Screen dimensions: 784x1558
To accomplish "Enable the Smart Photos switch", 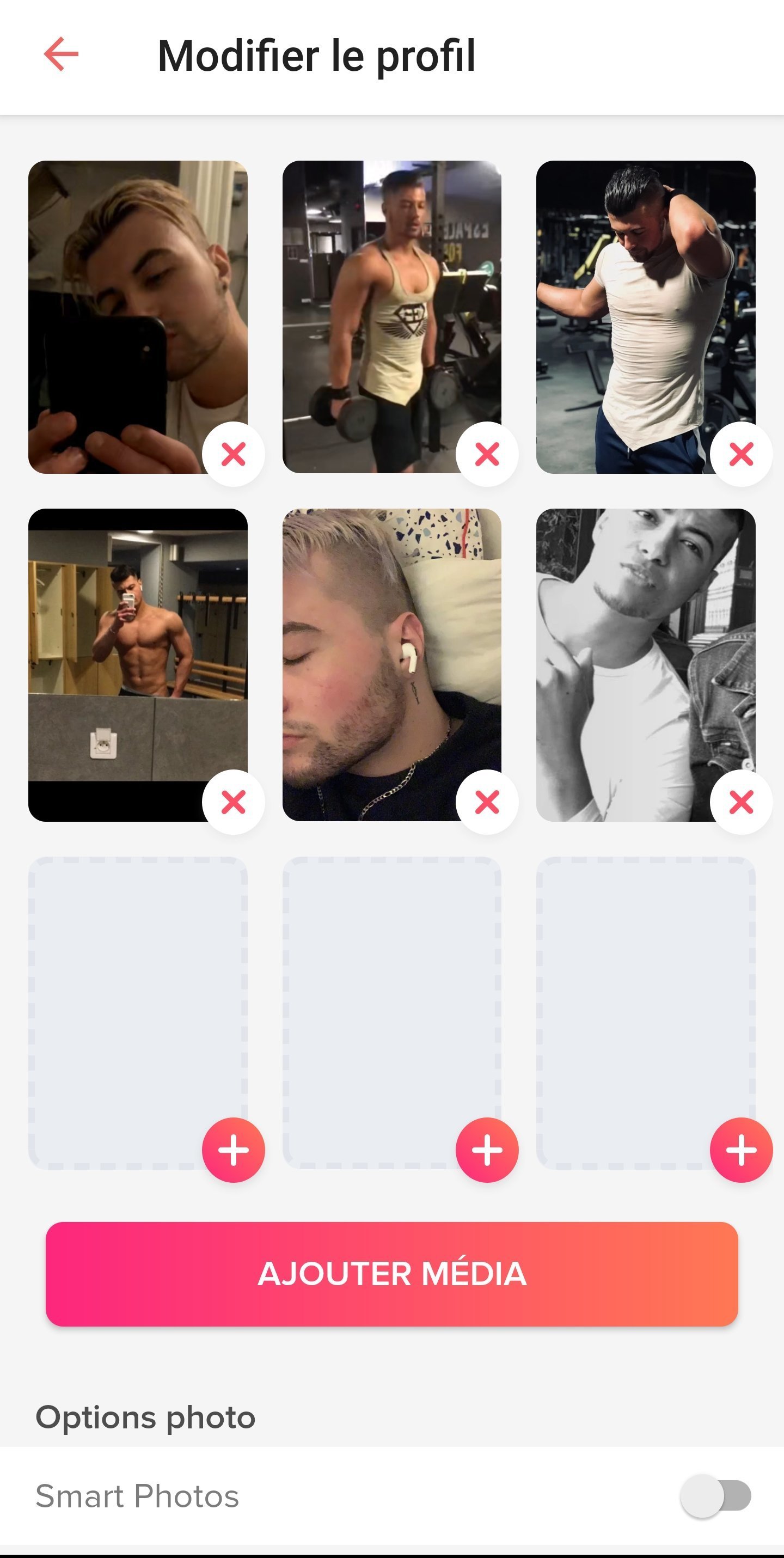I will 715,1496.
